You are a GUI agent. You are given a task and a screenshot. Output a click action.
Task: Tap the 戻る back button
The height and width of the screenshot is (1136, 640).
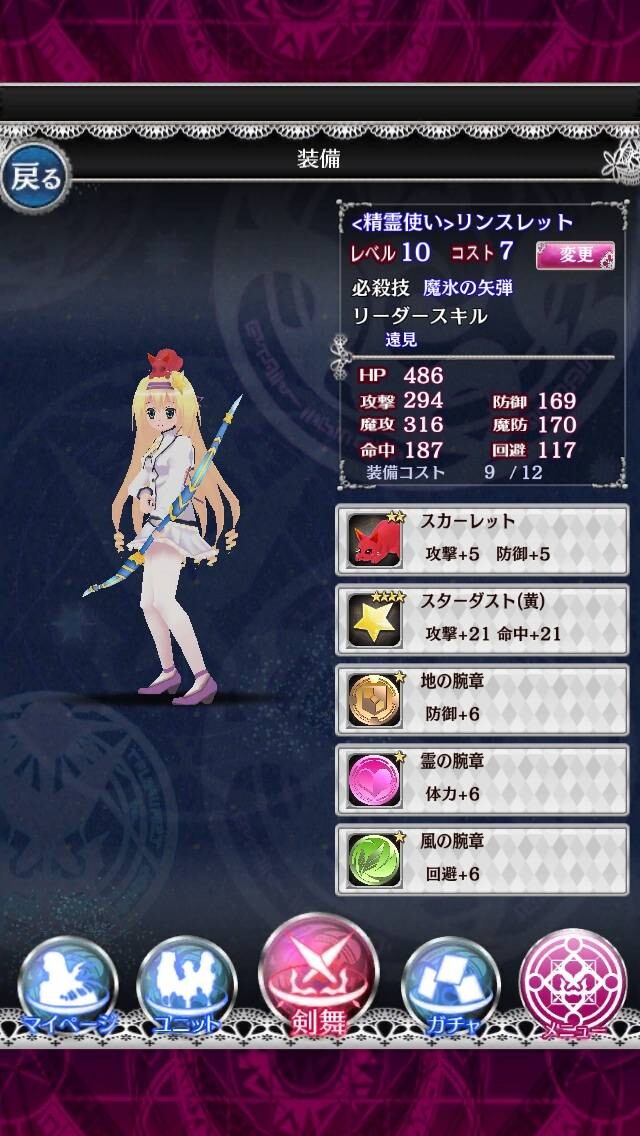tap(35, 178)
